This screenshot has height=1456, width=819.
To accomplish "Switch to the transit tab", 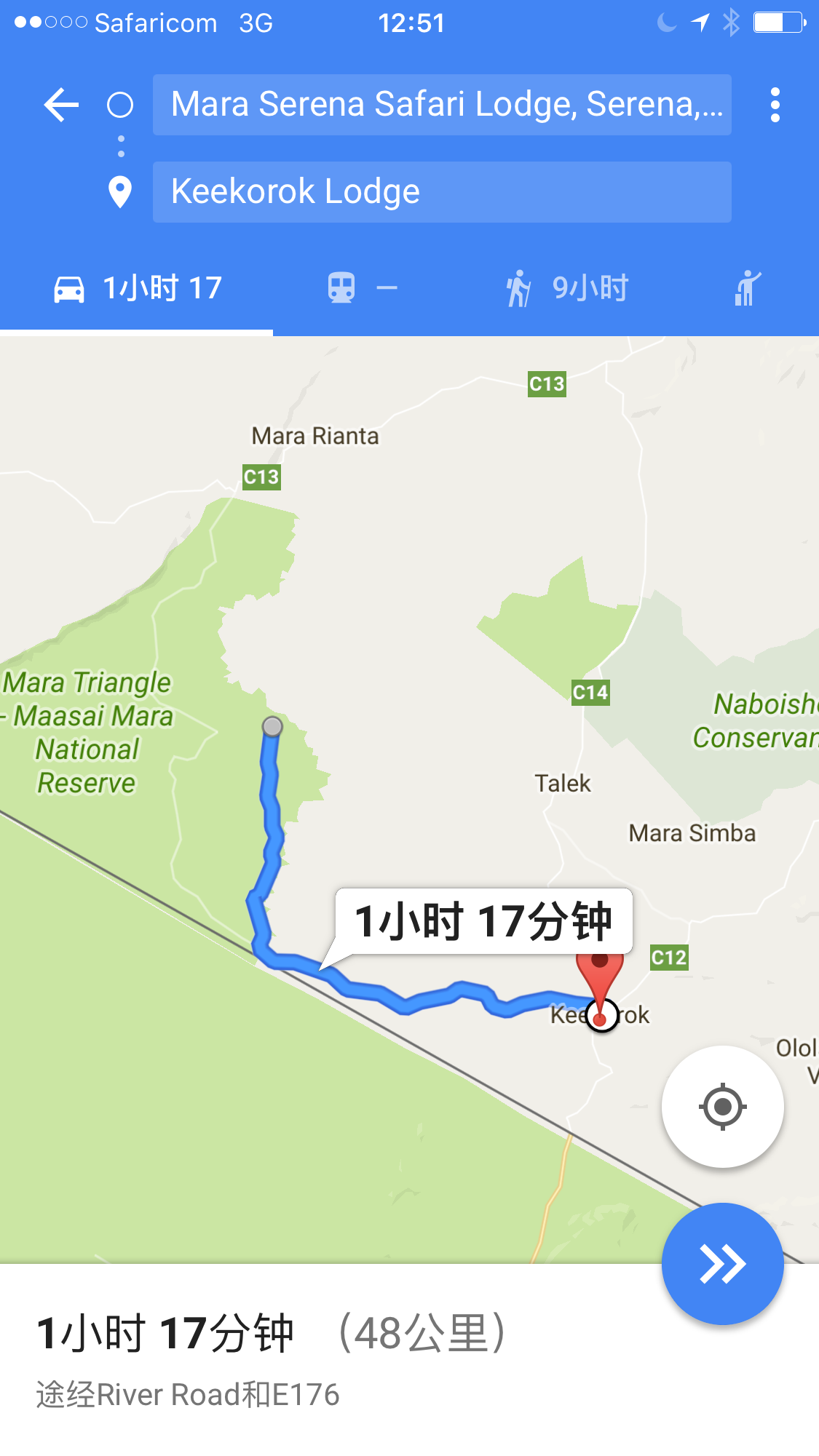I will (x=362, y=288).
